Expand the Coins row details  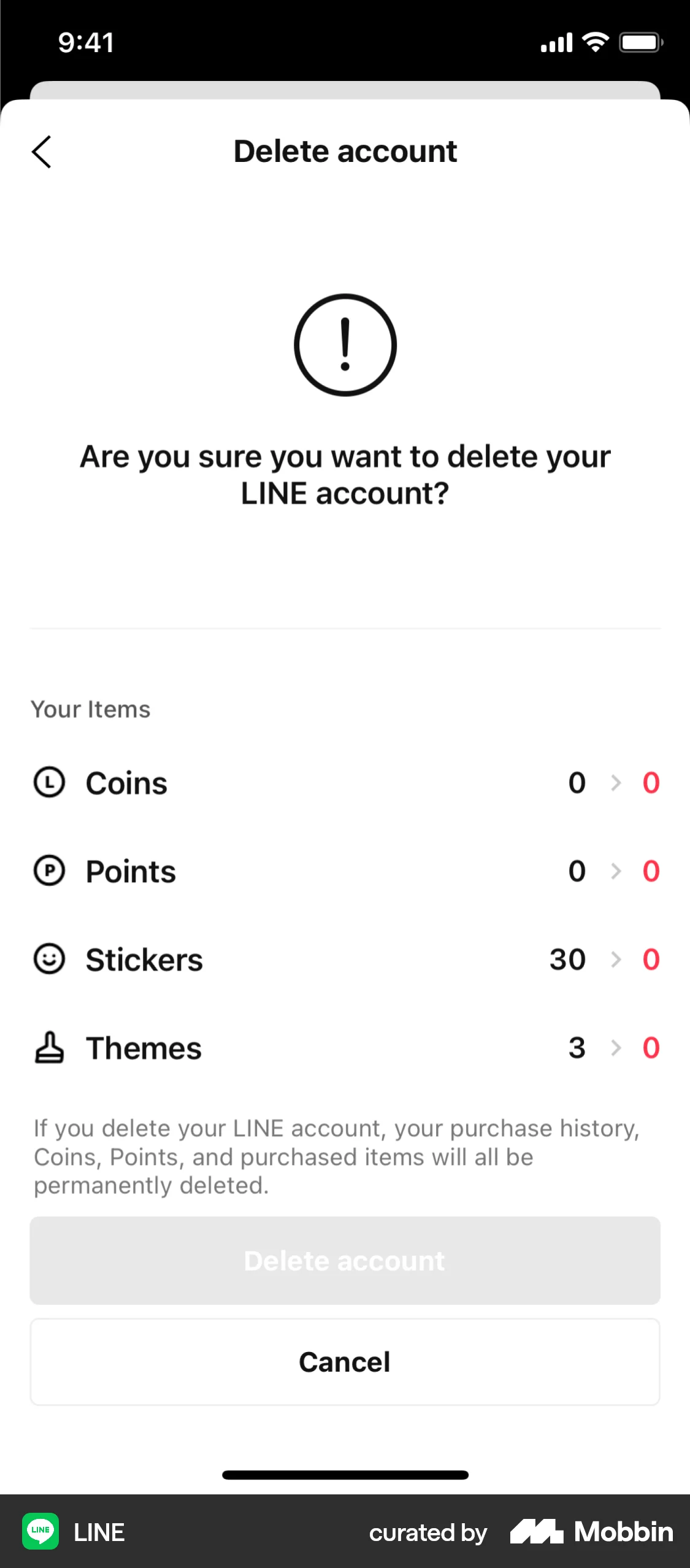tap(615, 783)
